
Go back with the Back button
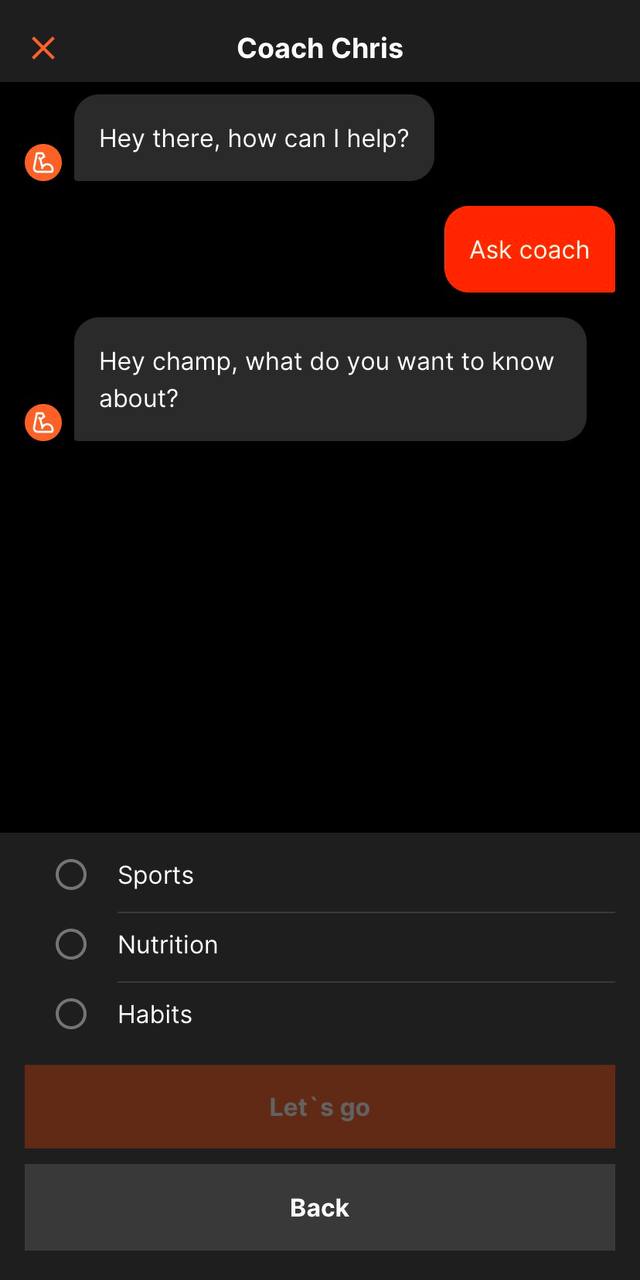click(x=320, y=1207)
